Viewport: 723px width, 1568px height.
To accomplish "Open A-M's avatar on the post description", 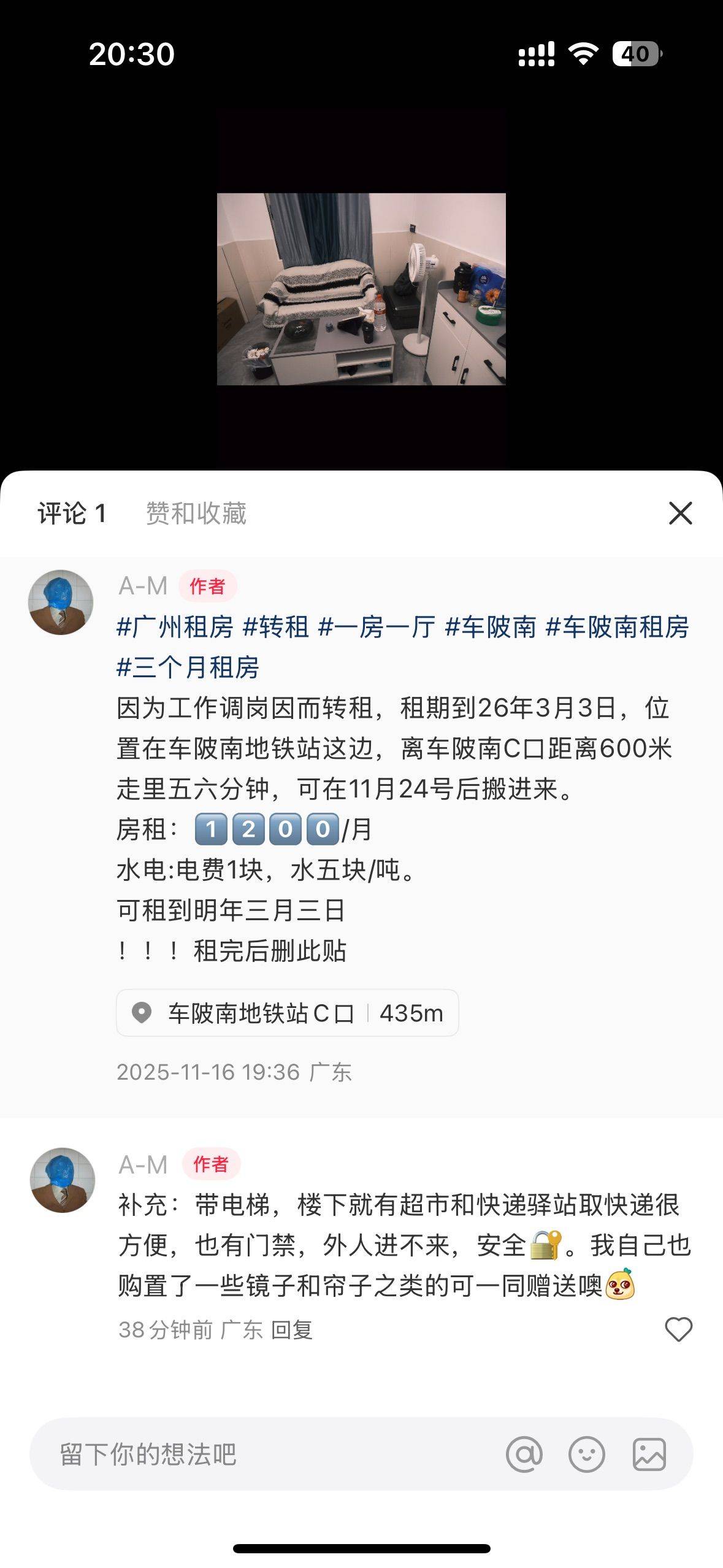I will (61, 602).
